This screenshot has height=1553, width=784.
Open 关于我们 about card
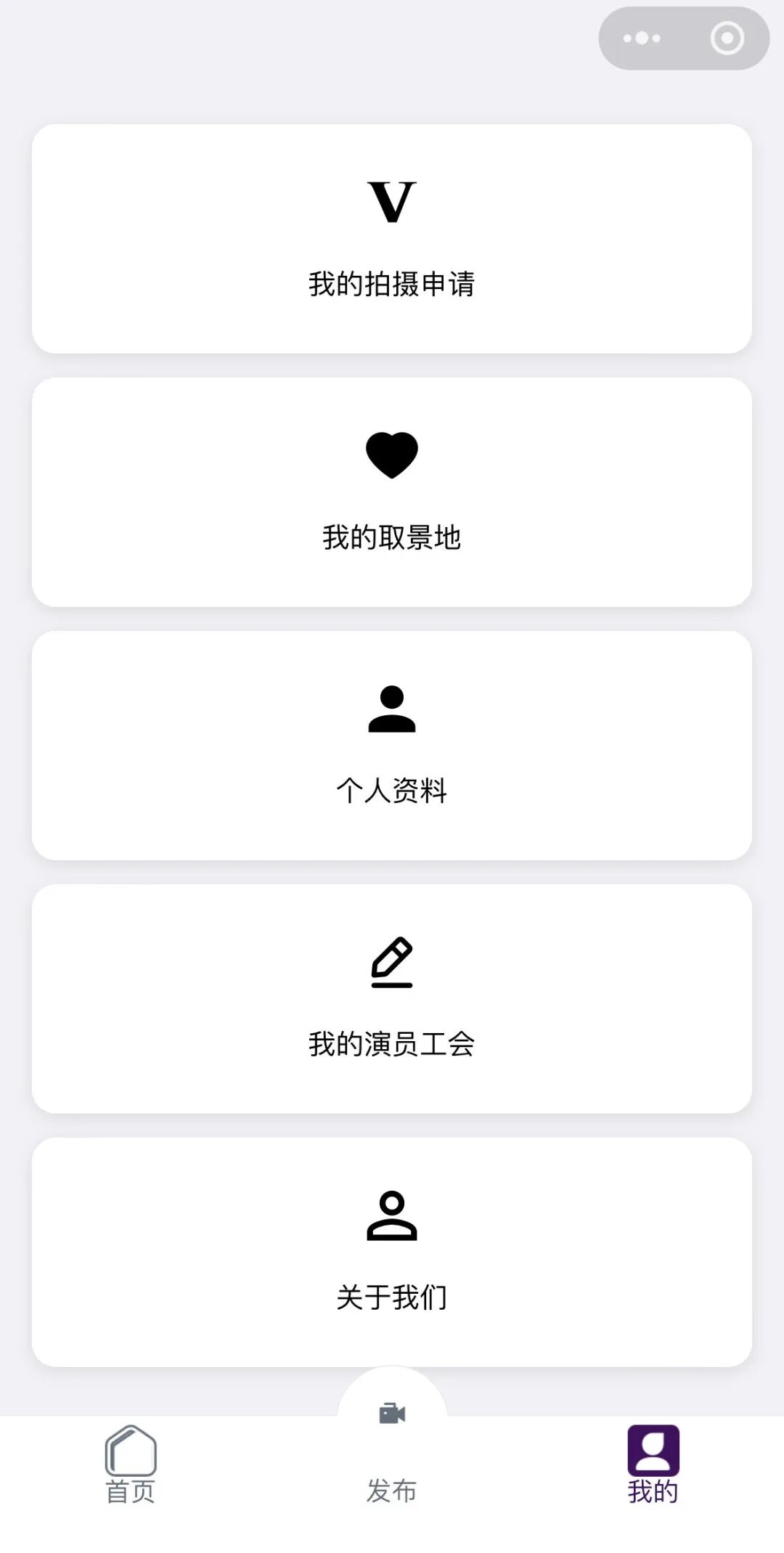392,1252
